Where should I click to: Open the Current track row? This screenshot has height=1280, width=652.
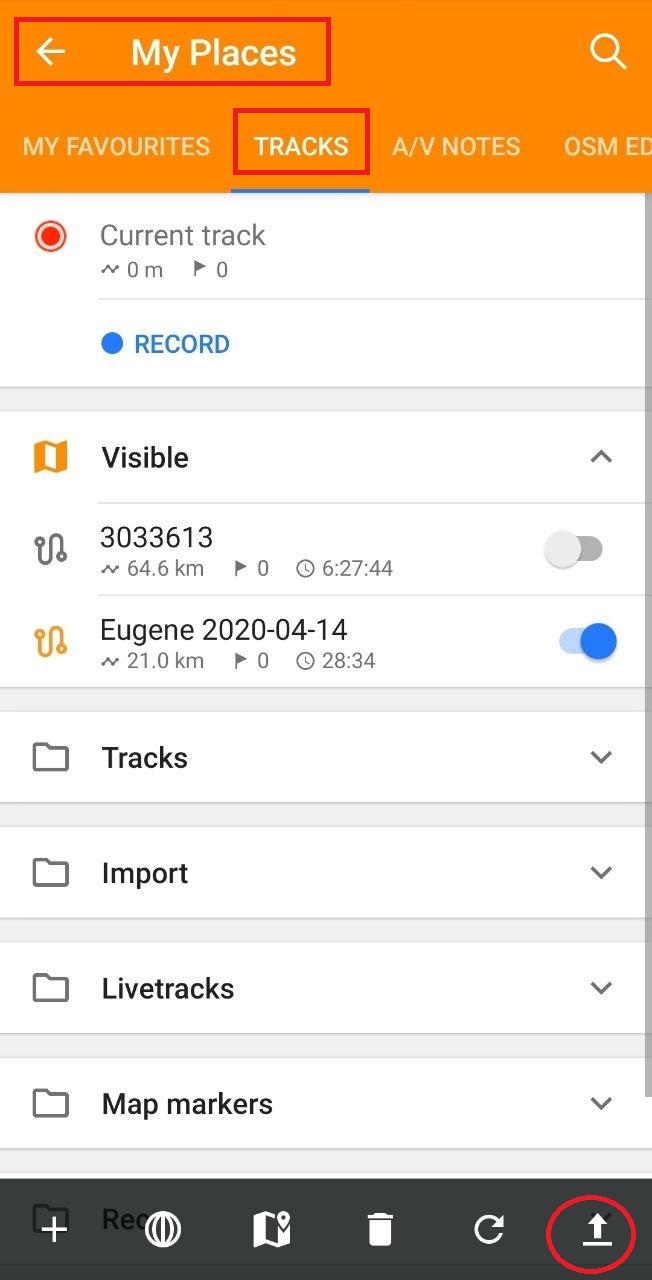tap(300, 250)
